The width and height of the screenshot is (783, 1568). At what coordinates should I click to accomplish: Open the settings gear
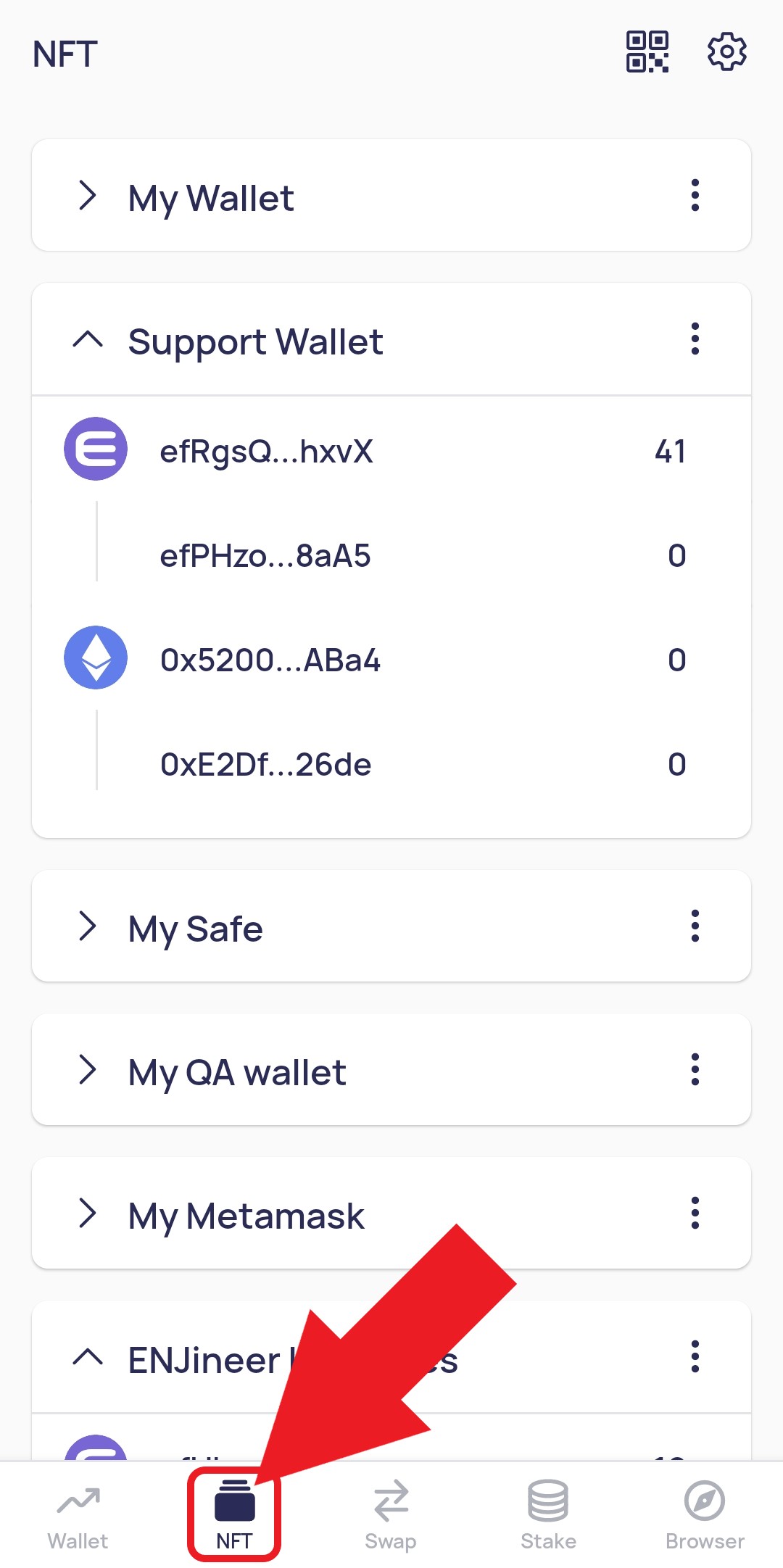point(726,51)
